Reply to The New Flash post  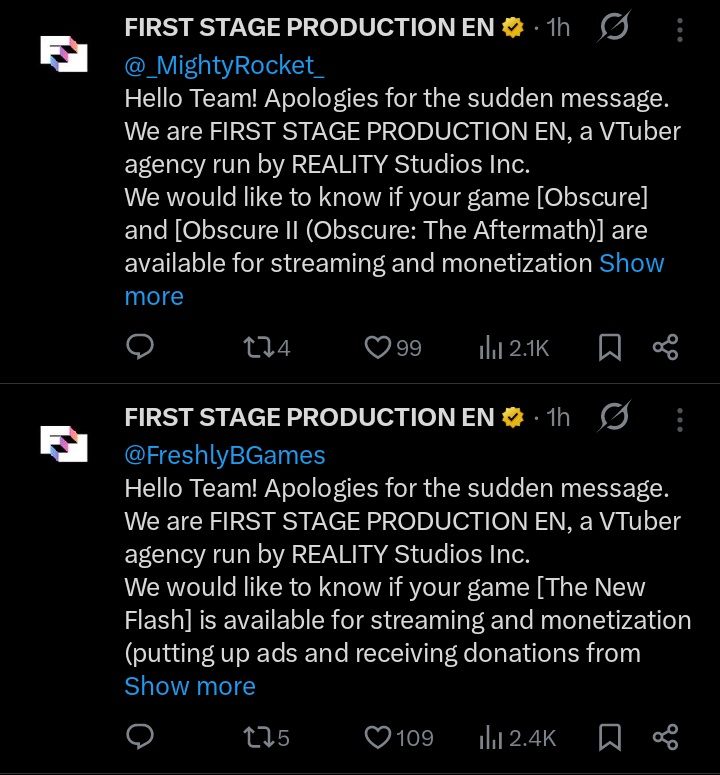tap(140, 737)
